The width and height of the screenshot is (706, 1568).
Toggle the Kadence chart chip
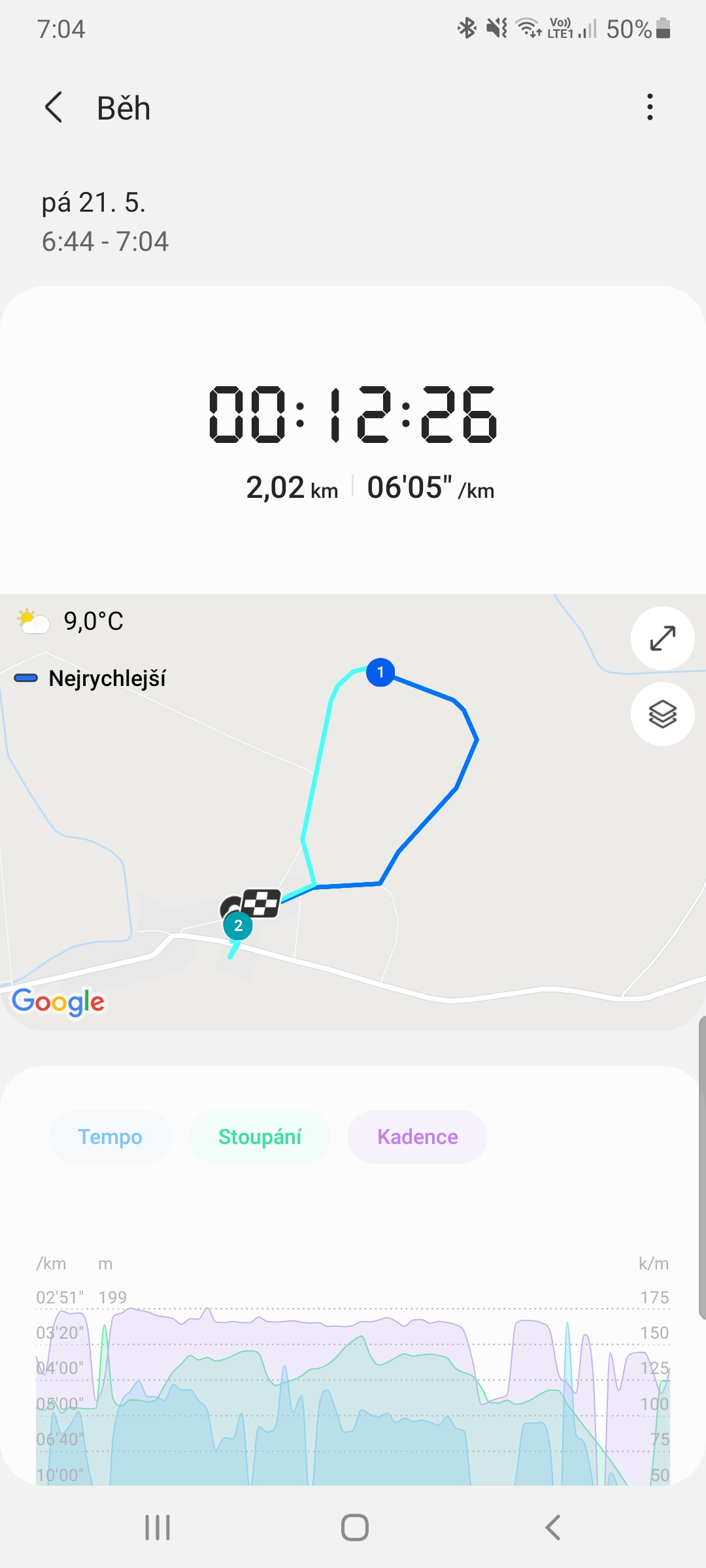tap(417, 1137)
